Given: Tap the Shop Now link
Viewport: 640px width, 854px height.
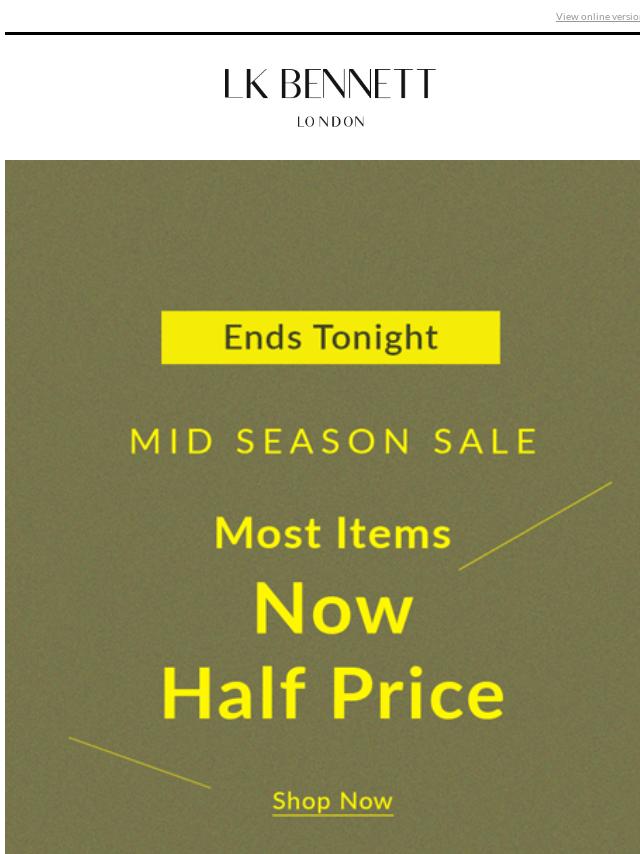Looking at the screenshot, I should [x=332, y=801].
